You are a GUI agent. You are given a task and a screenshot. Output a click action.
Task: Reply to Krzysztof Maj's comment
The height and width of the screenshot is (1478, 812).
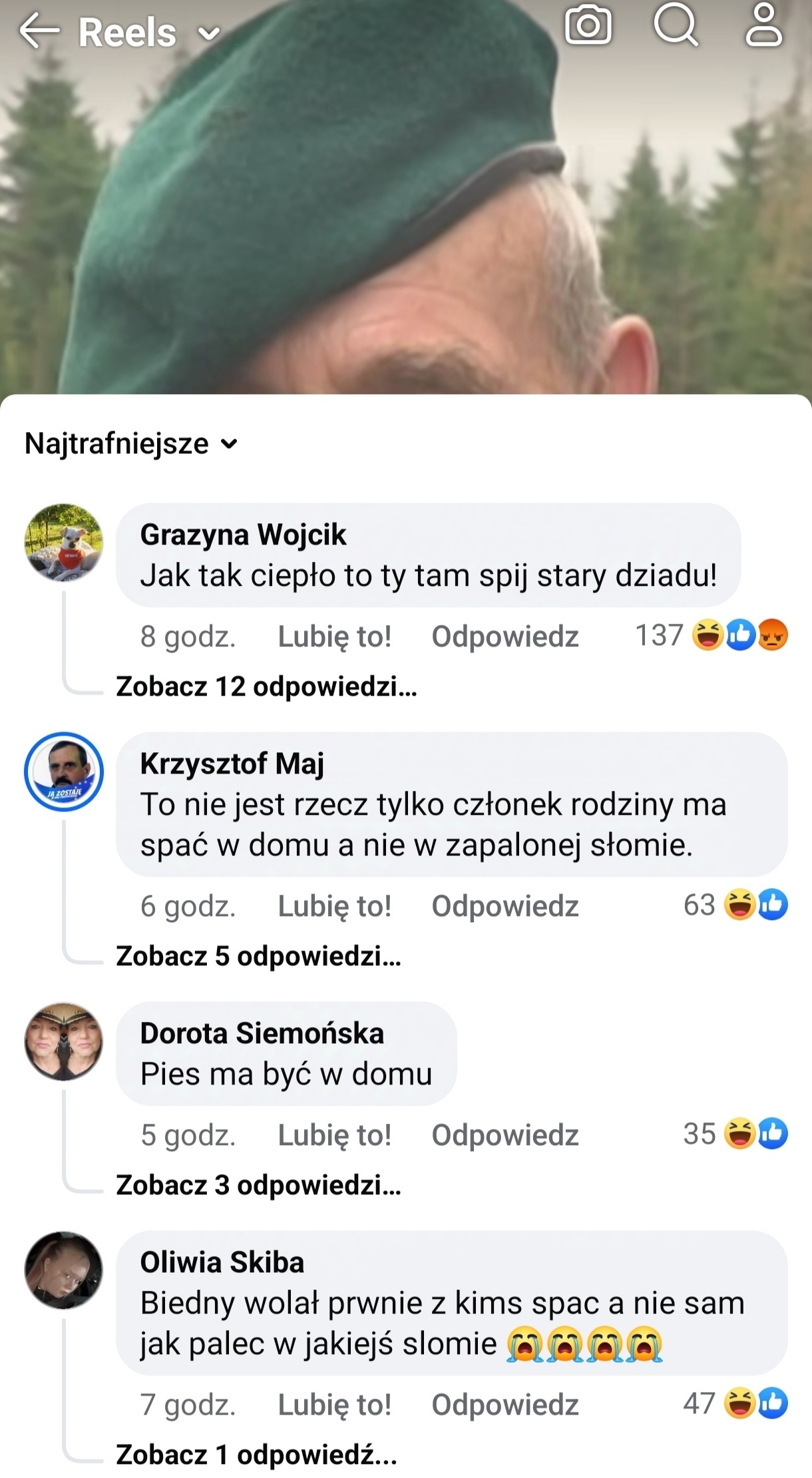point(505,906)
